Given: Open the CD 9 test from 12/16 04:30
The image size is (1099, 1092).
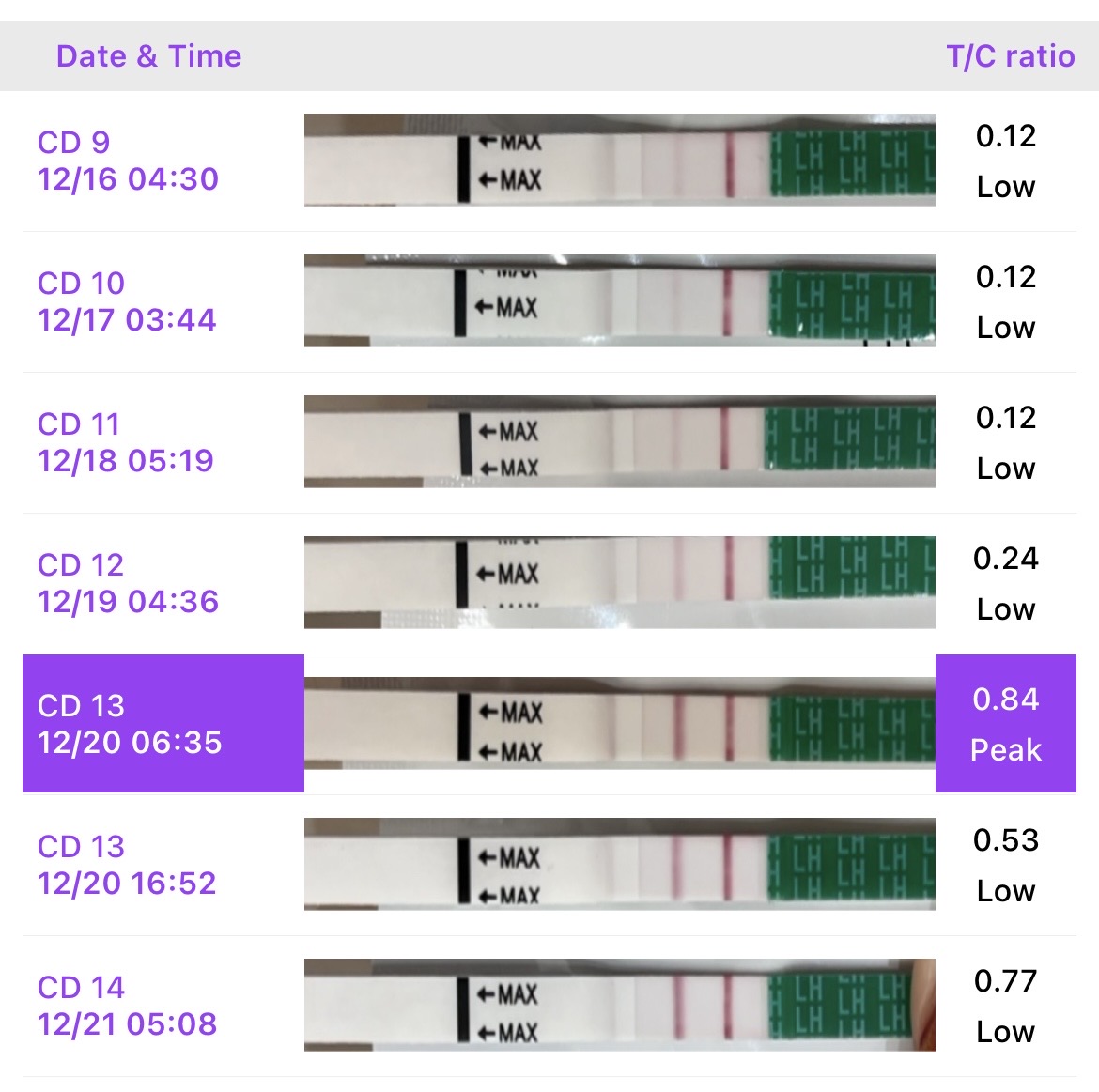Looking at the screenshot, I should [128, 161].
